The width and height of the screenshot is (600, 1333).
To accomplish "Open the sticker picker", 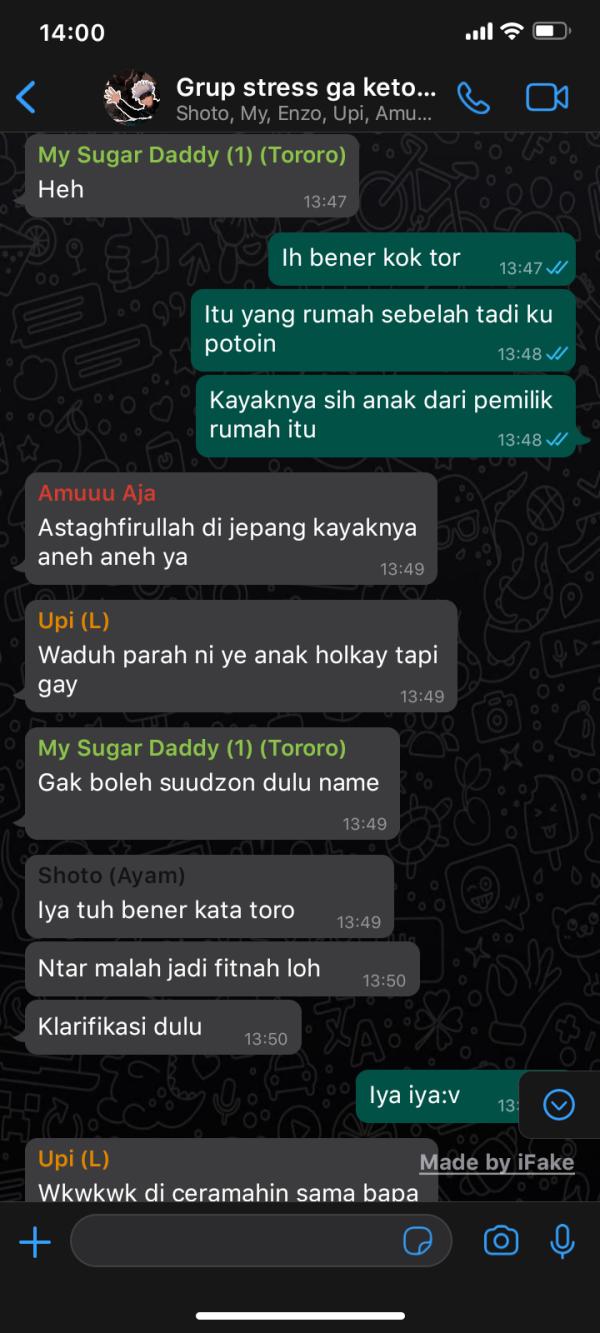I will (x=417, y=1242).
